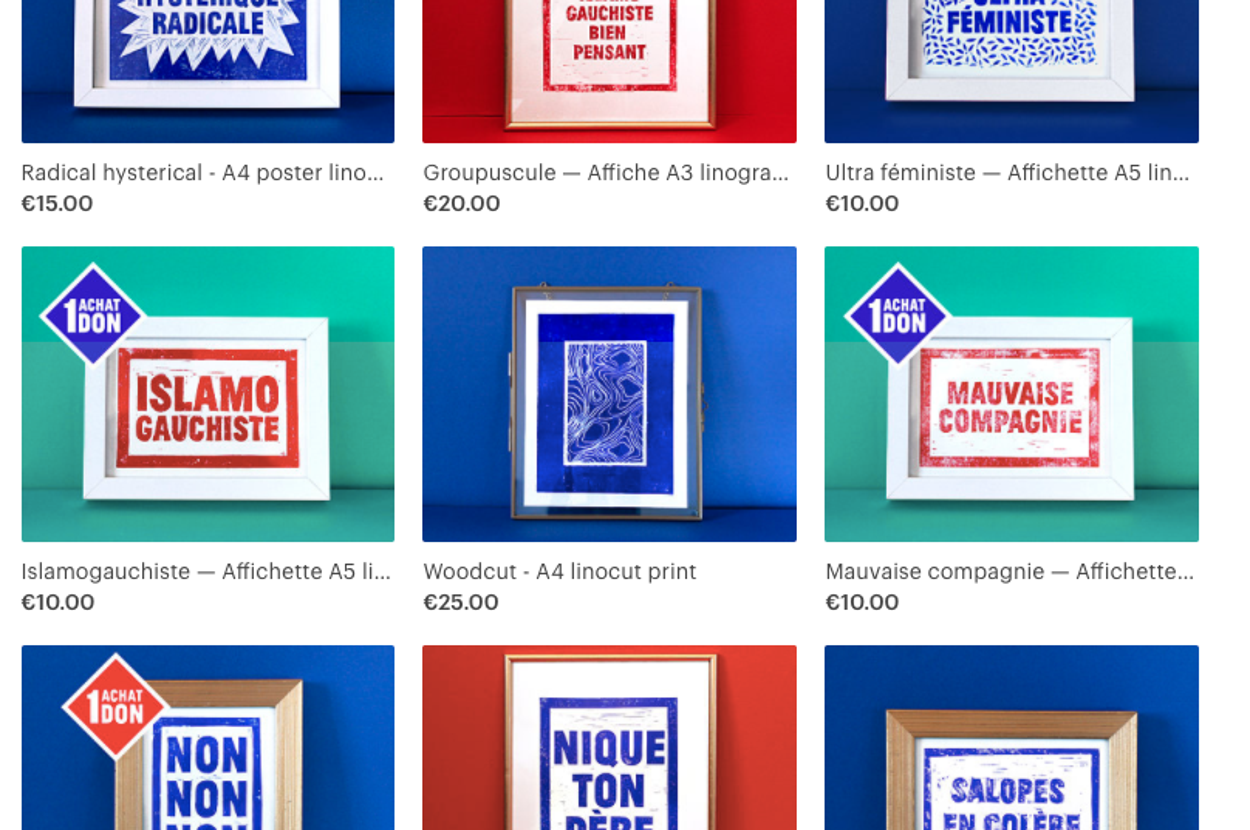Select the Islamogauchiste A5 affichette item
The image size is (1250, 830).
pyautogui.click(x=207, y=394)
